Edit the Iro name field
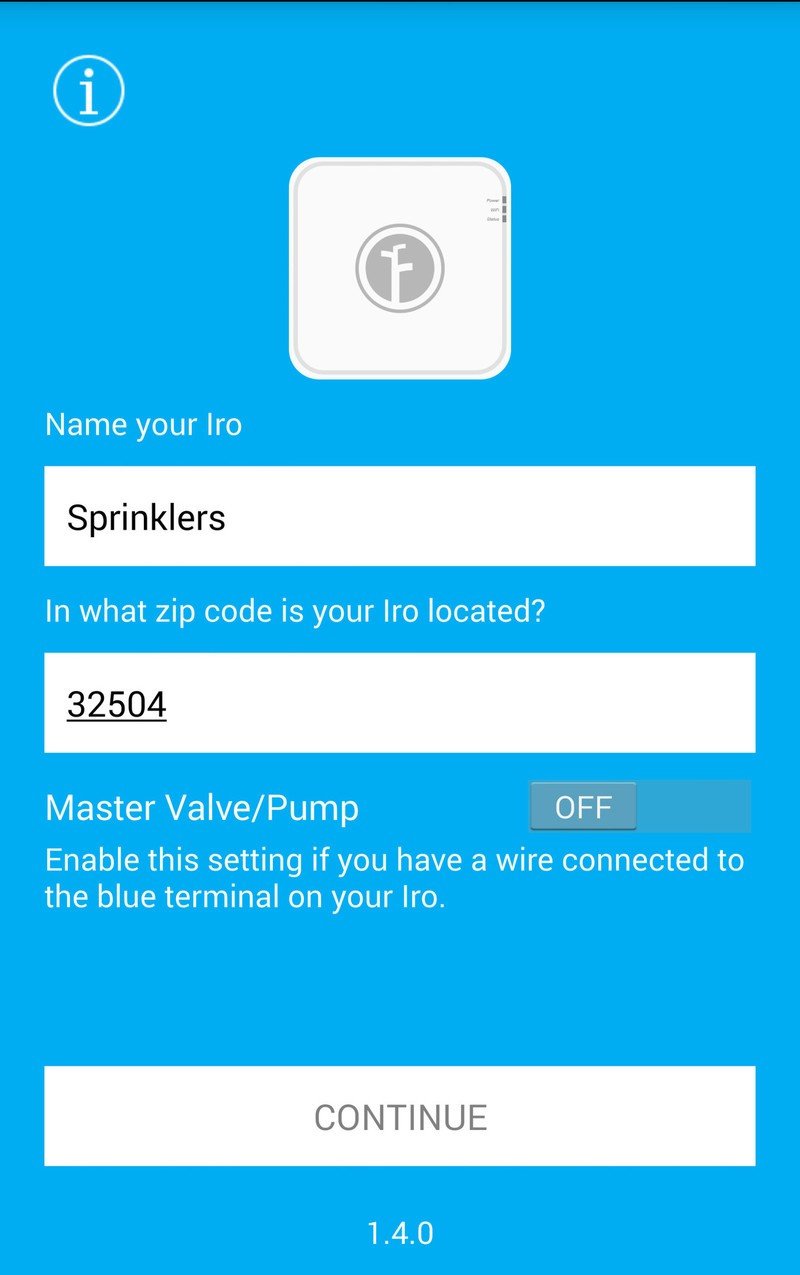 click(x=399, y=516)
